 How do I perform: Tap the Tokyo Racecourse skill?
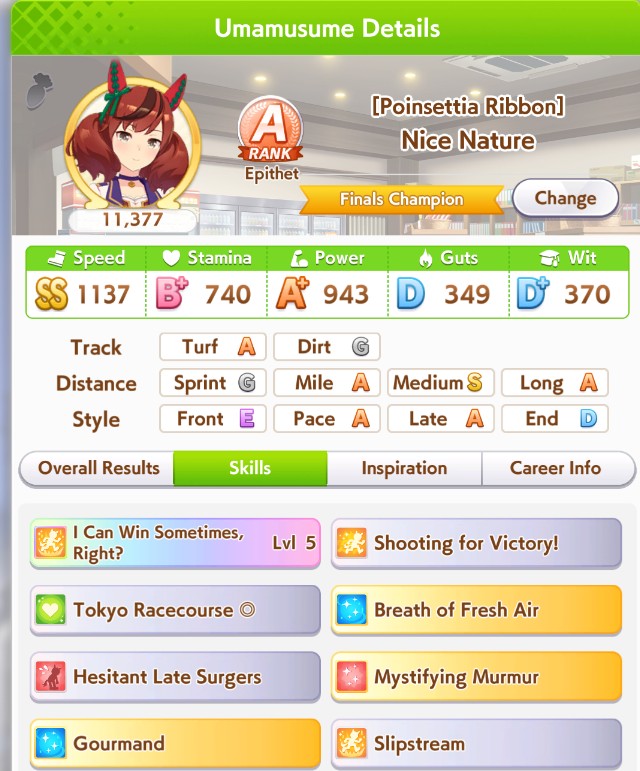click(175, 610)
